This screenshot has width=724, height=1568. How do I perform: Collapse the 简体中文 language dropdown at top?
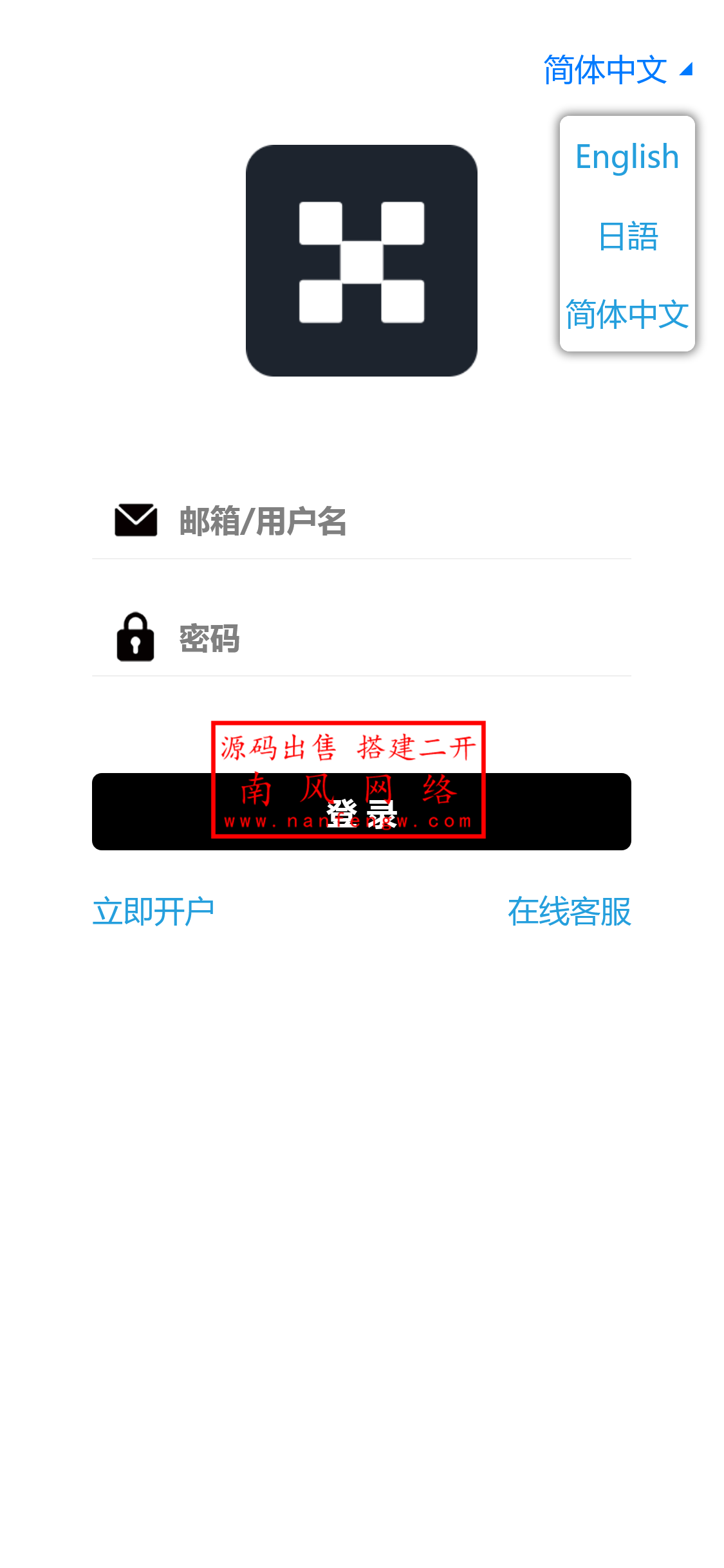pyautogui.click(x=617, y=70)
